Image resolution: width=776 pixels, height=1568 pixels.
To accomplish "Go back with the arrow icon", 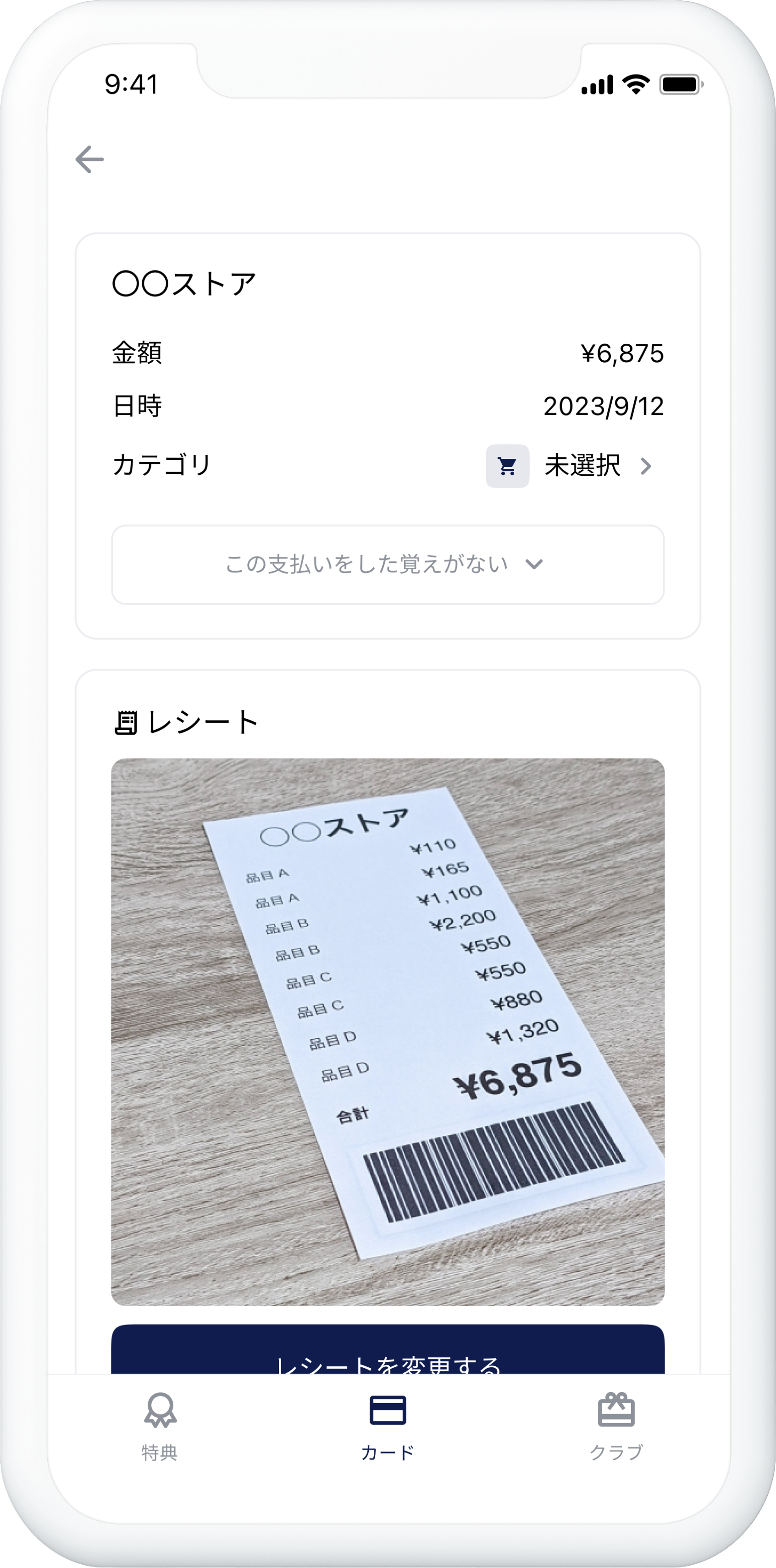I will (x=89, y=160).
